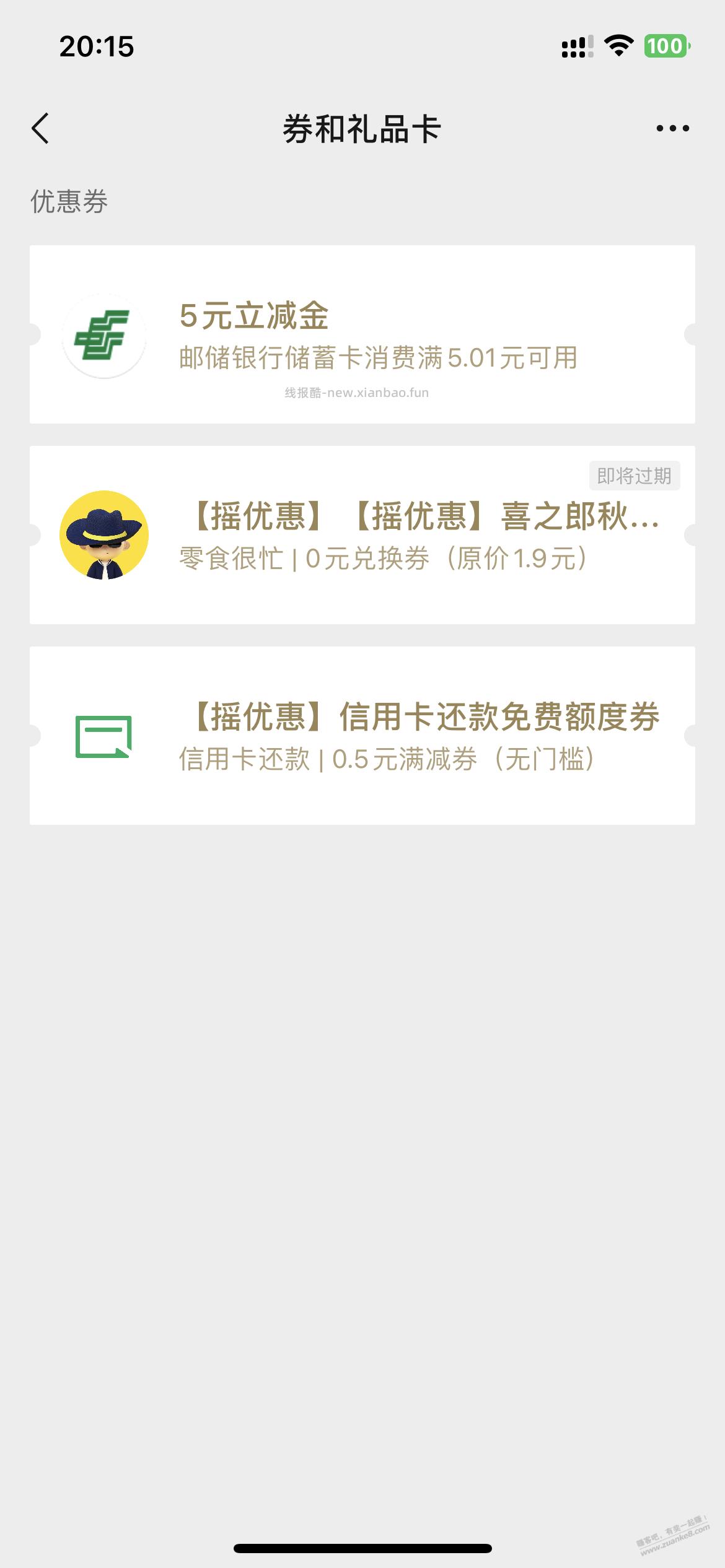Image resolution: width=725 pixels, height=1568 pixels.
Task: Tap the green battery indicator showing 100
Action: (x=668, y=45)
